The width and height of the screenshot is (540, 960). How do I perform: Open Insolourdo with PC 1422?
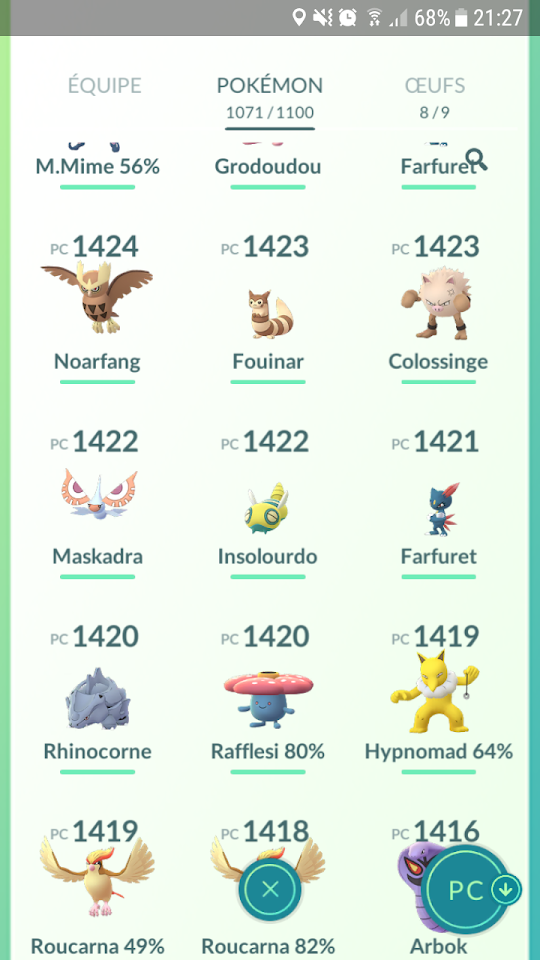tap(268, 502)
